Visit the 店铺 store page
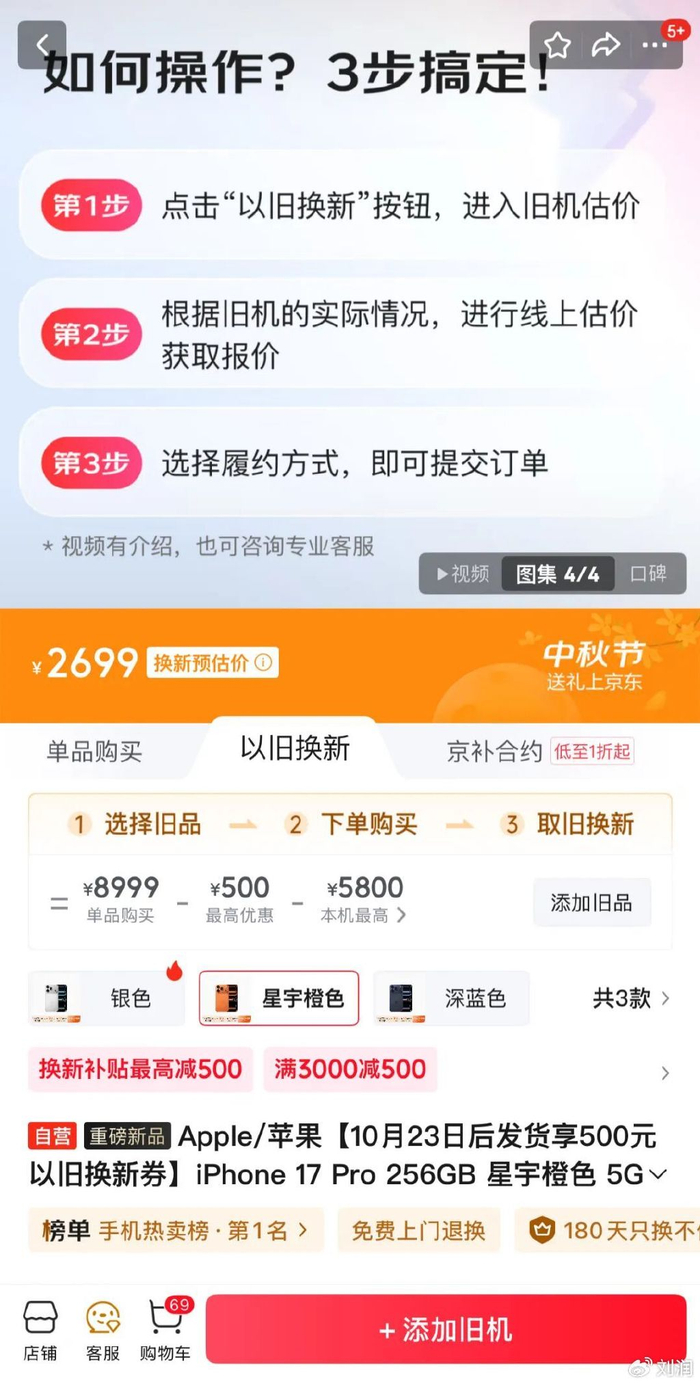Viewport: 700px width, 1384px height. point(40,1330)
